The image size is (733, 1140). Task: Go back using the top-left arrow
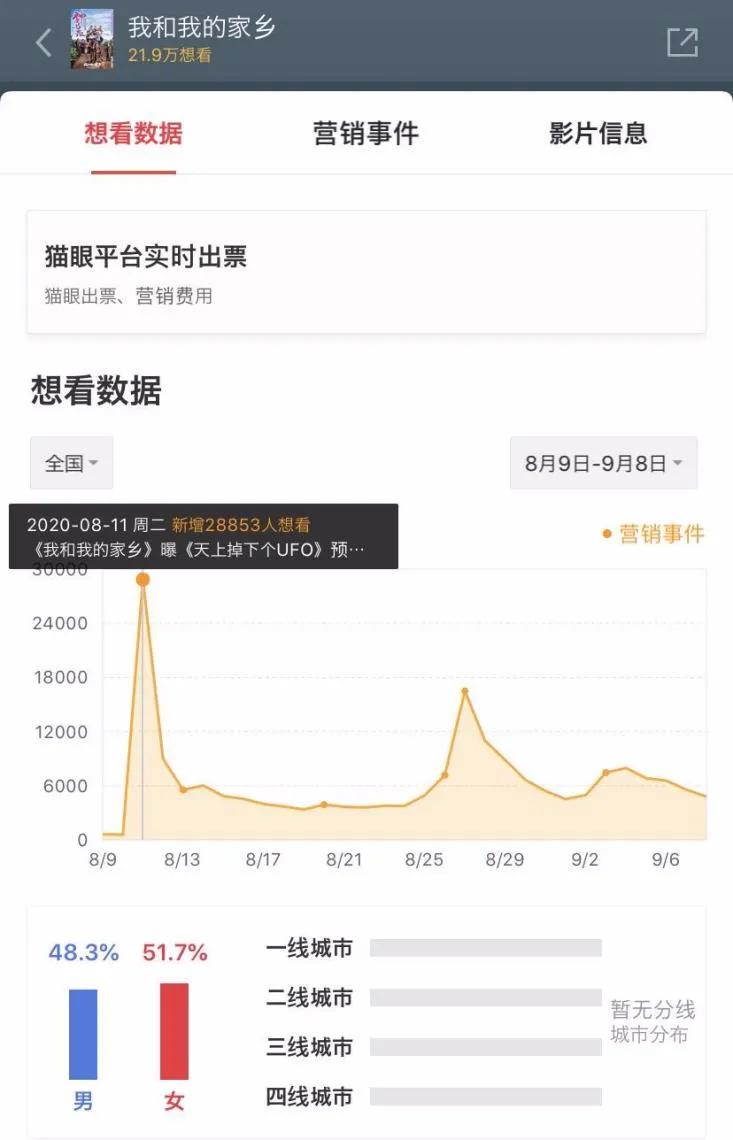pos(43,43)
